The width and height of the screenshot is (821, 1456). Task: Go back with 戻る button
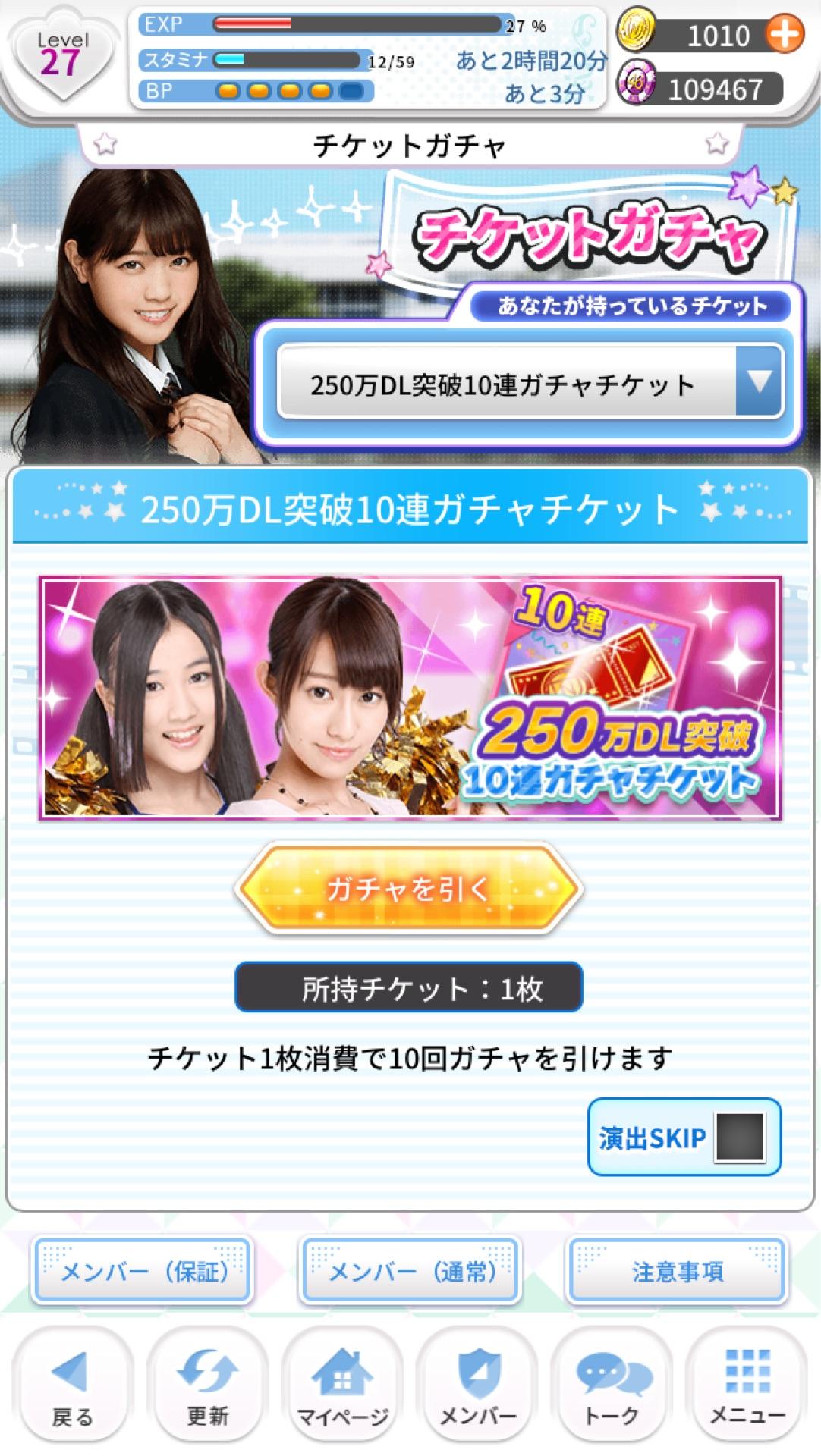(x=72, y=1389)
